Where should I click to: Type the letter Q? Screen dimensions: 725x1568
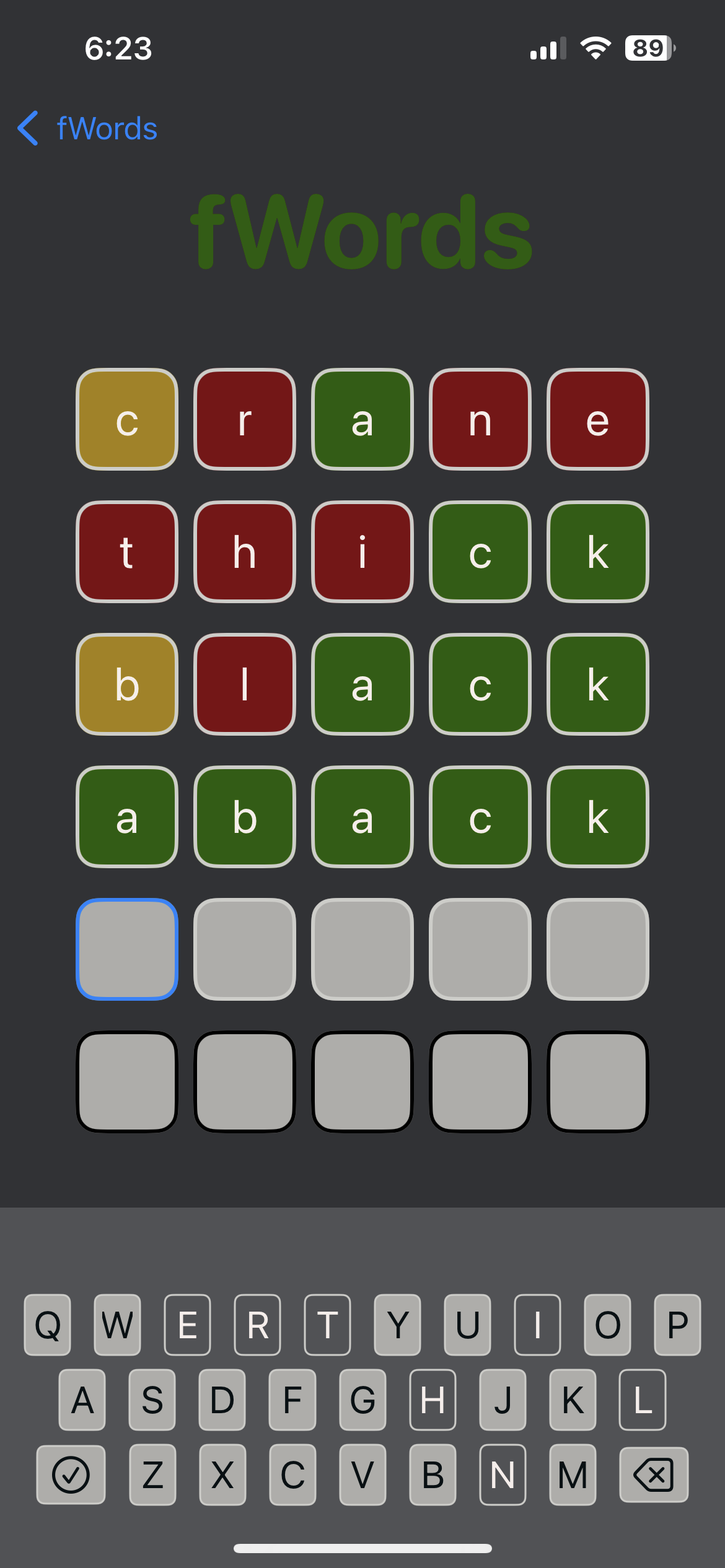pyautogui.click(x=48, y=1325)
